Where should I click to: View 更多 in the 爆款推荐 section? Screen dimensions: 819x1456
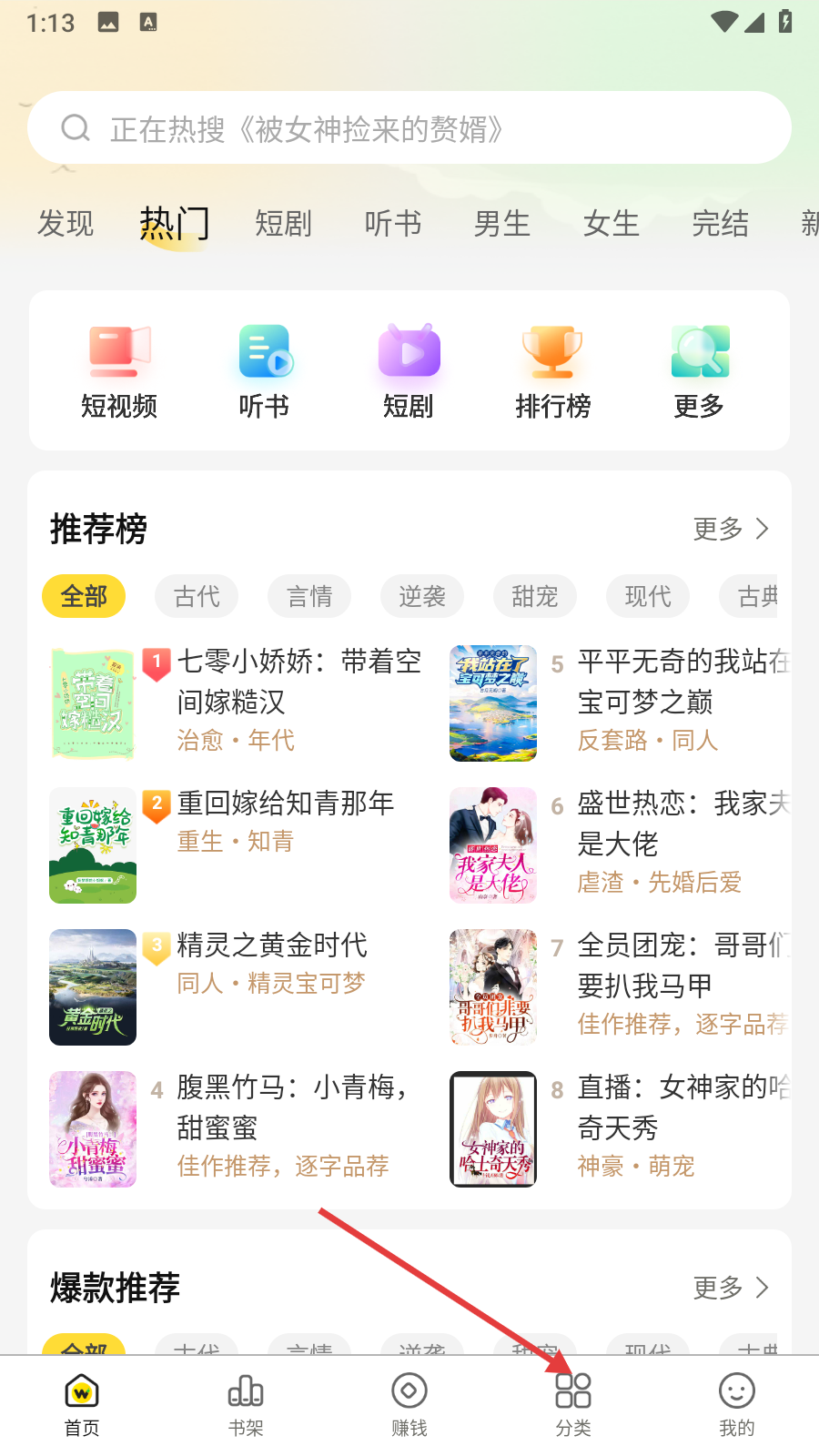pos(731,1288)
